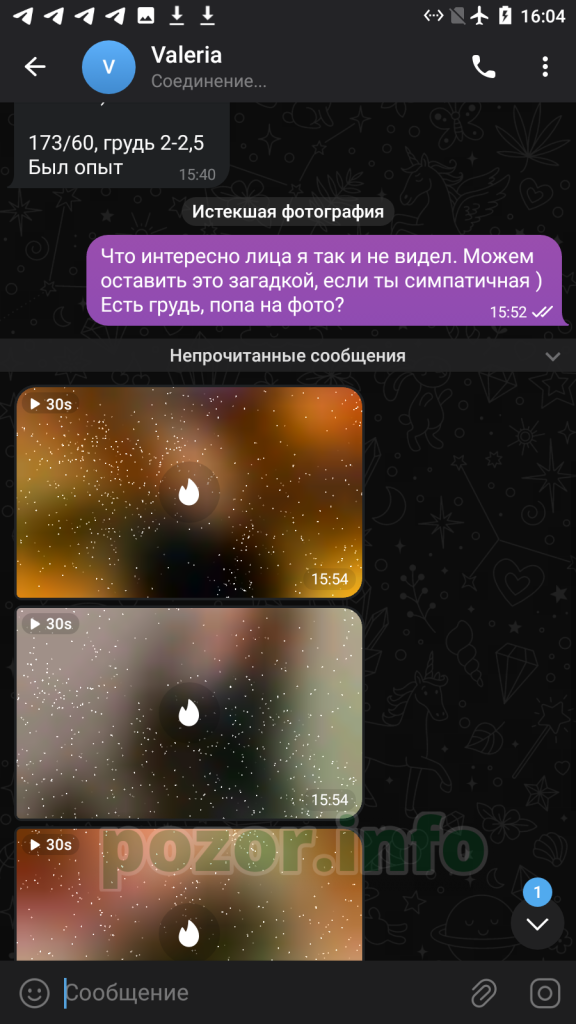Image resolution: width=576 pixels, height=1024 pixels.
Task: Focus the Сообщение text field
Action: (x=261, y=993)
